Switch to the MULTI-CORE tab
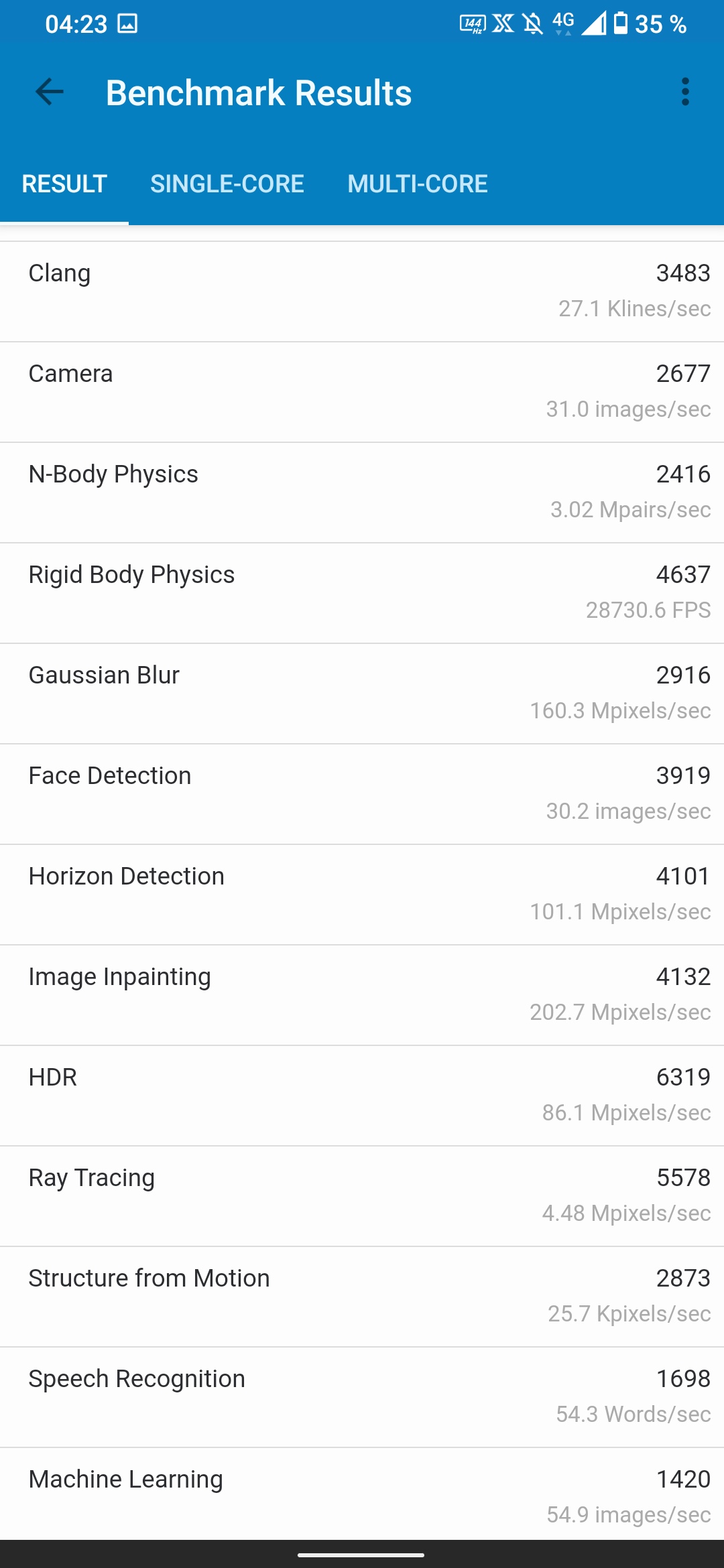This screenshot has width=724, height=1568. [417, 184]
